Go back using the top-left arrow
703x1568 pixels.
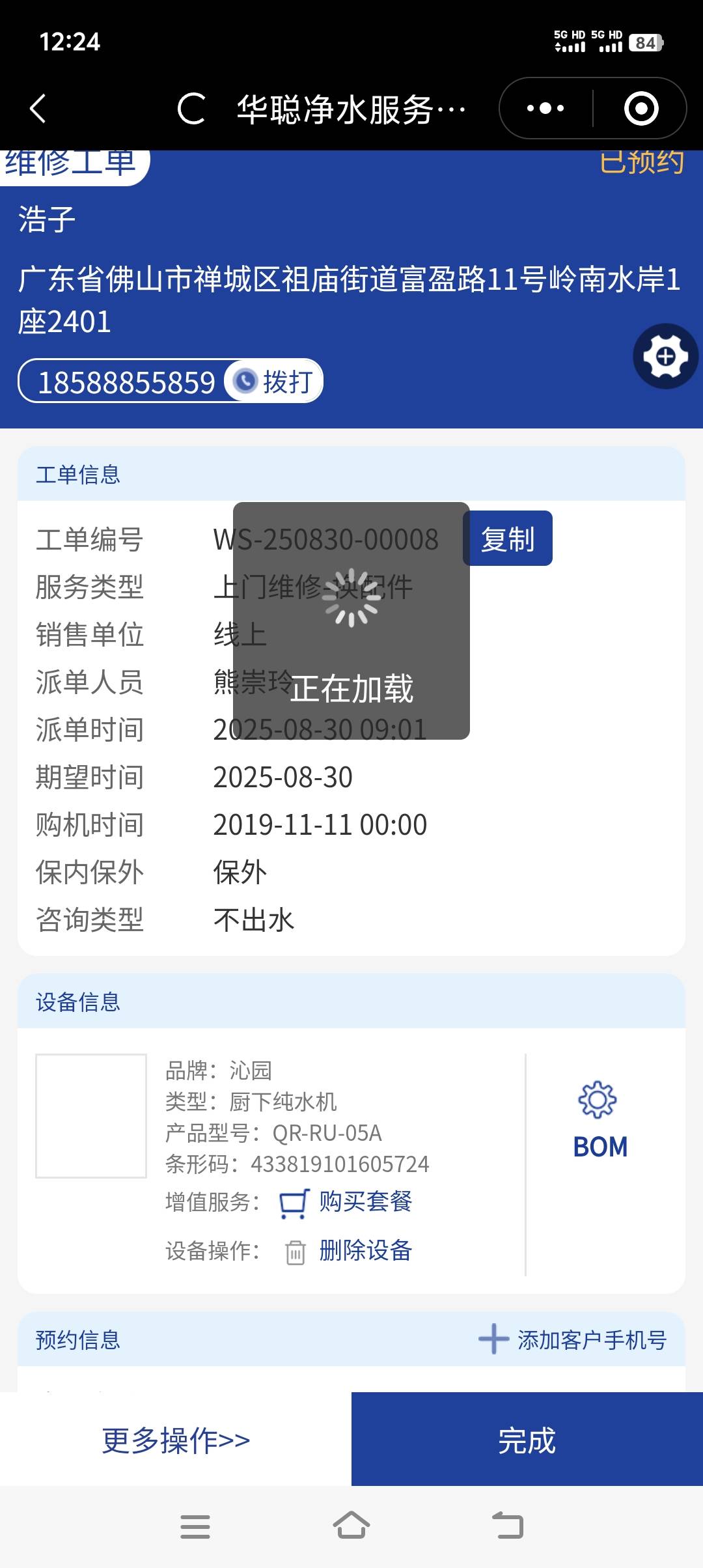[38, 108]
